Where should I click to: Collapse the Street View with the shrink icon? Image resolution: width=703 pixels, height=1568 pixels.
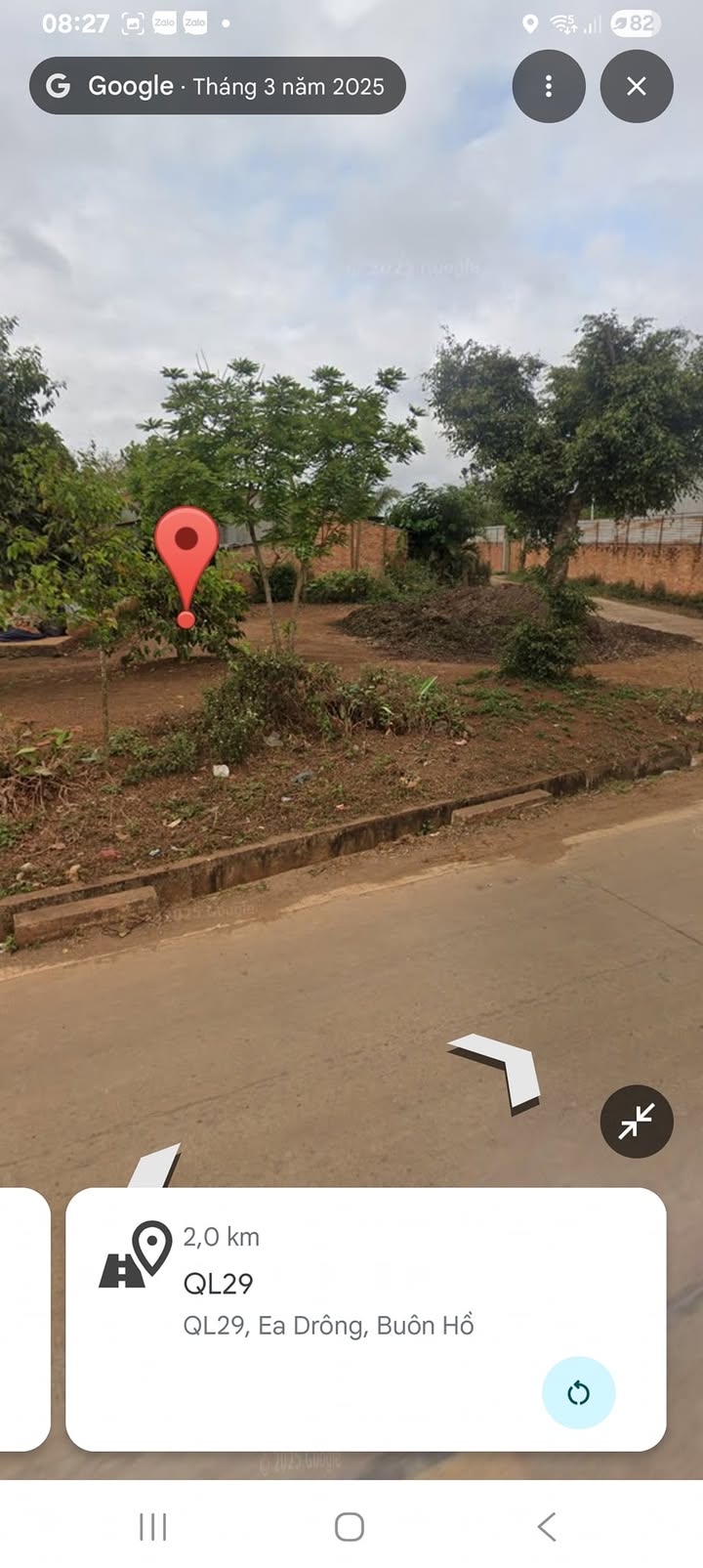[x=637, y=1121]
